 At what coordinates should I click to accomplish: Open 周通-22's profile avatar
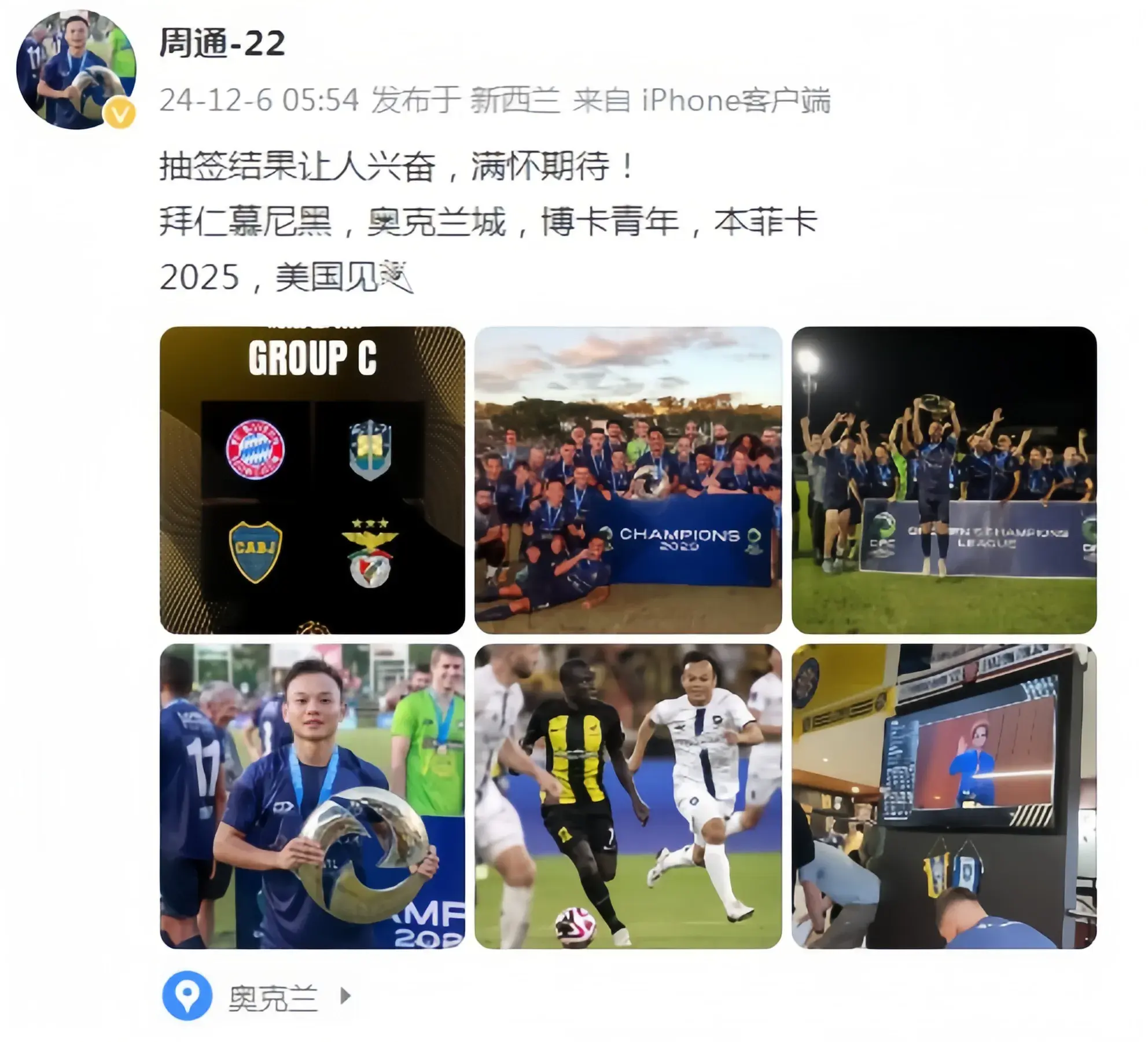(x=76, y=69)
